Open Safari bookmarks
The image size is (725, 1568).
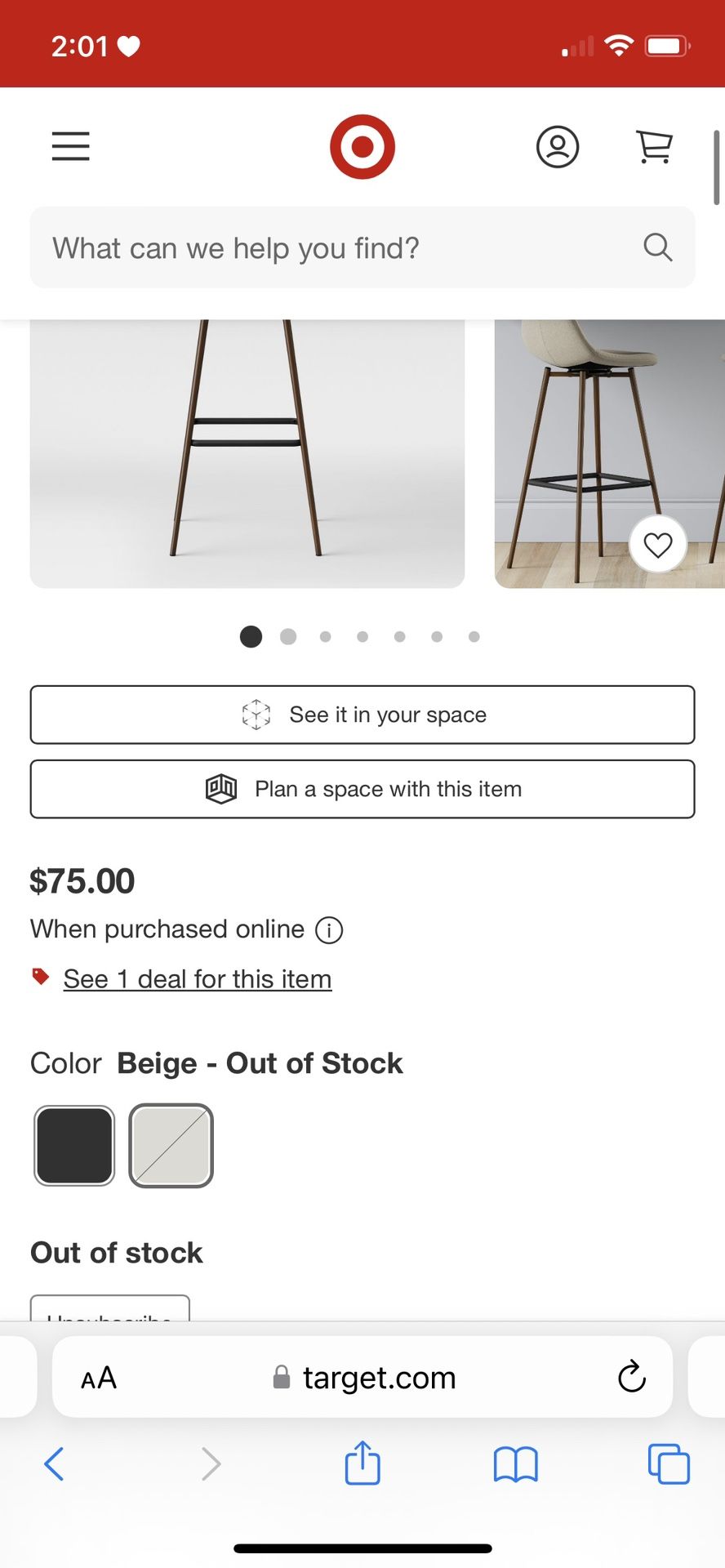pos(515,1463)
